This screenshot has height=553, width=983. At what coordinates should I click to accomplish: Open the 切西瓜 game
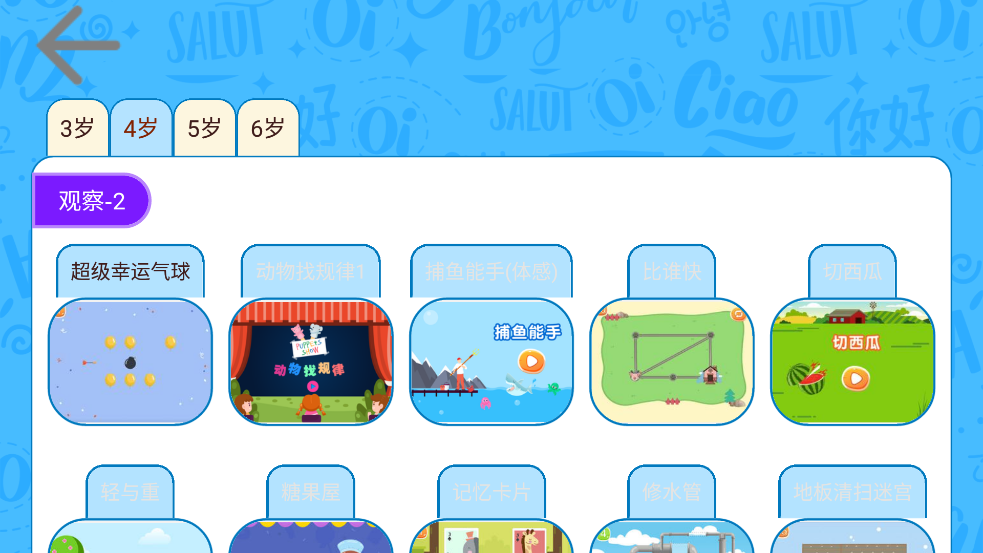[852, 361]
